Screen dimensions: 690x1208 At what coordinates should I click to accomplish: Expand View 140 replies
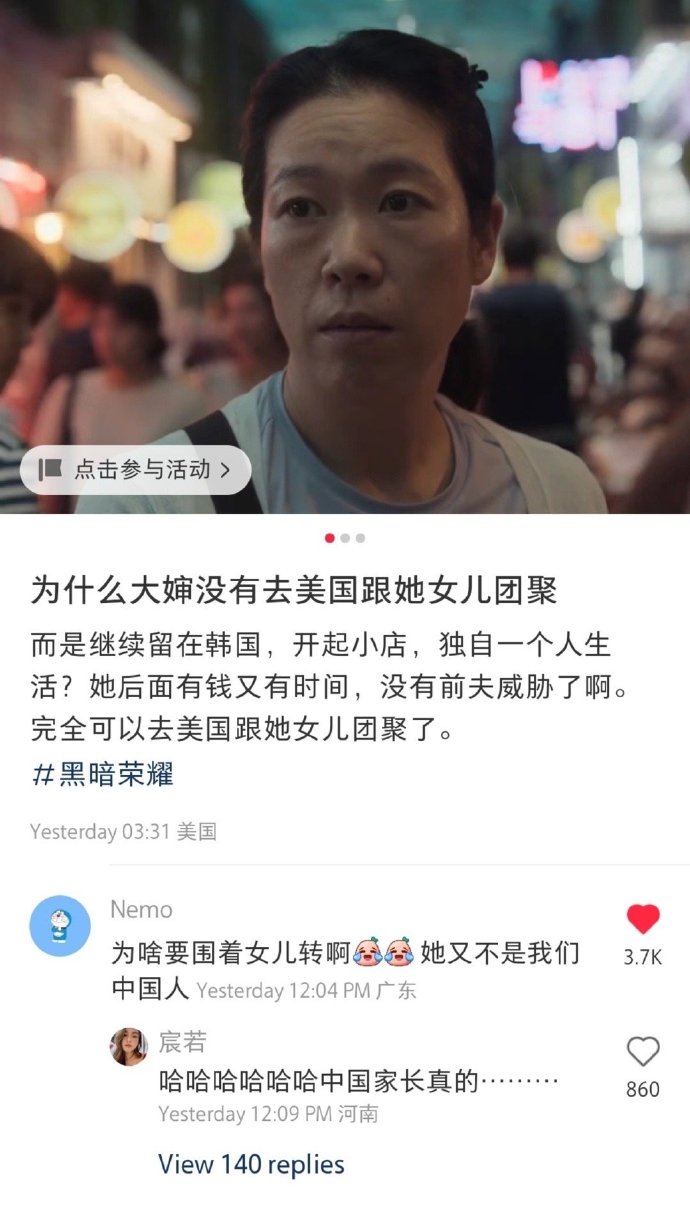click(251, 1164)
